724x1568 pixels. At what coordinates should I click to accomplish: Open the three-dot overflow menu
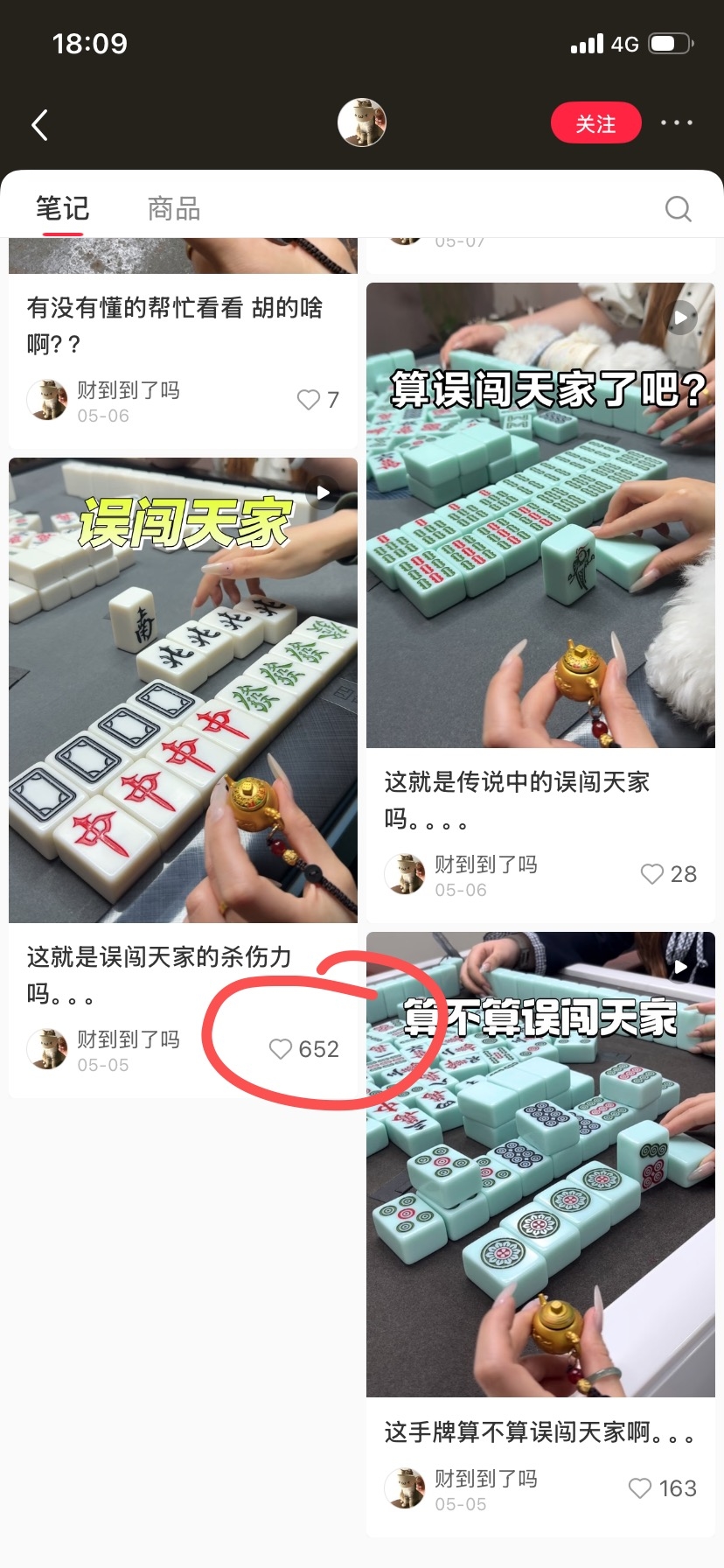(x=677, y=123)
